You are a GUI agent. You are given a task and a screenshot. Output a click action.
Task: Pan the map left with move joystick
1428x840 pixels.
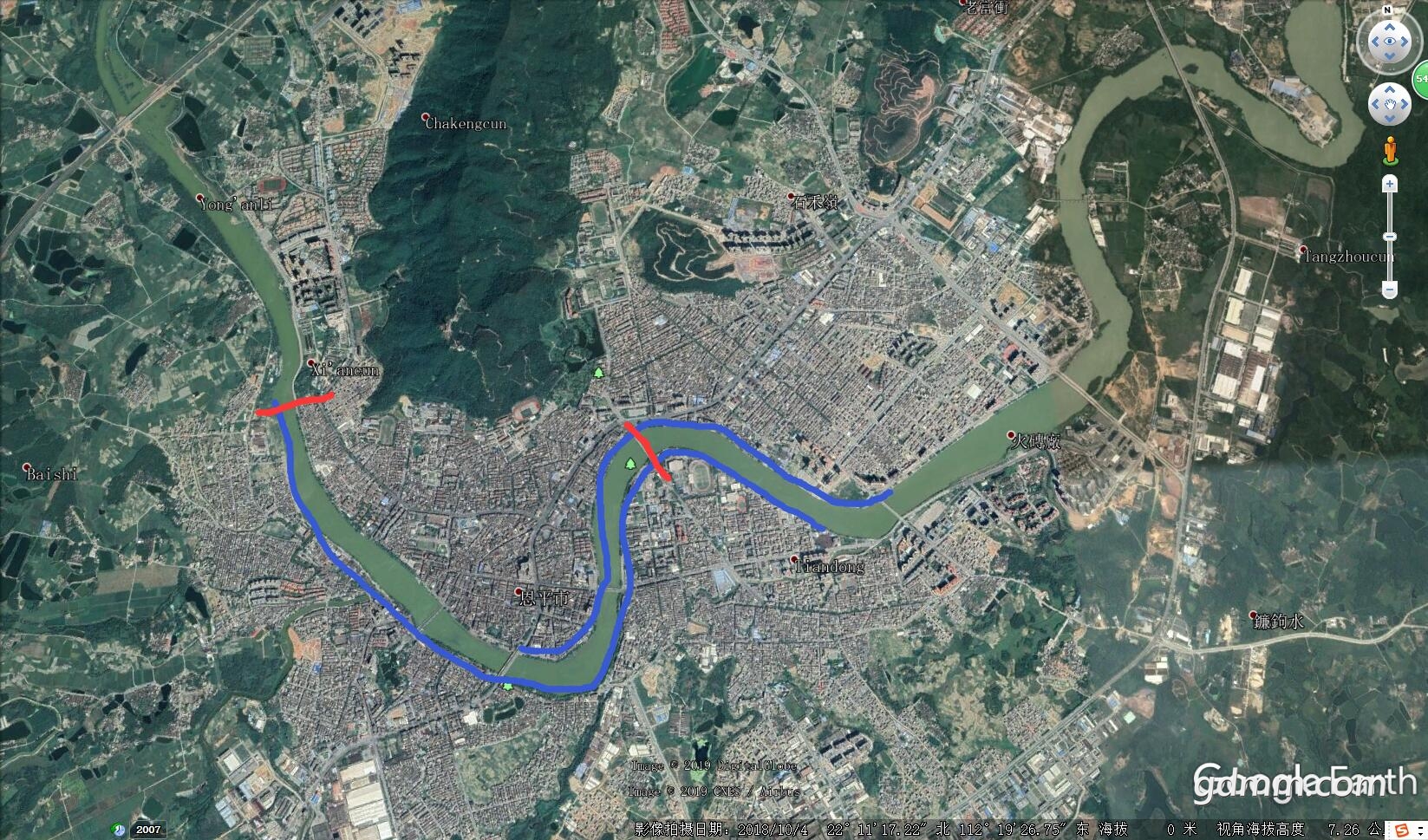click(x=1376, y=104)
